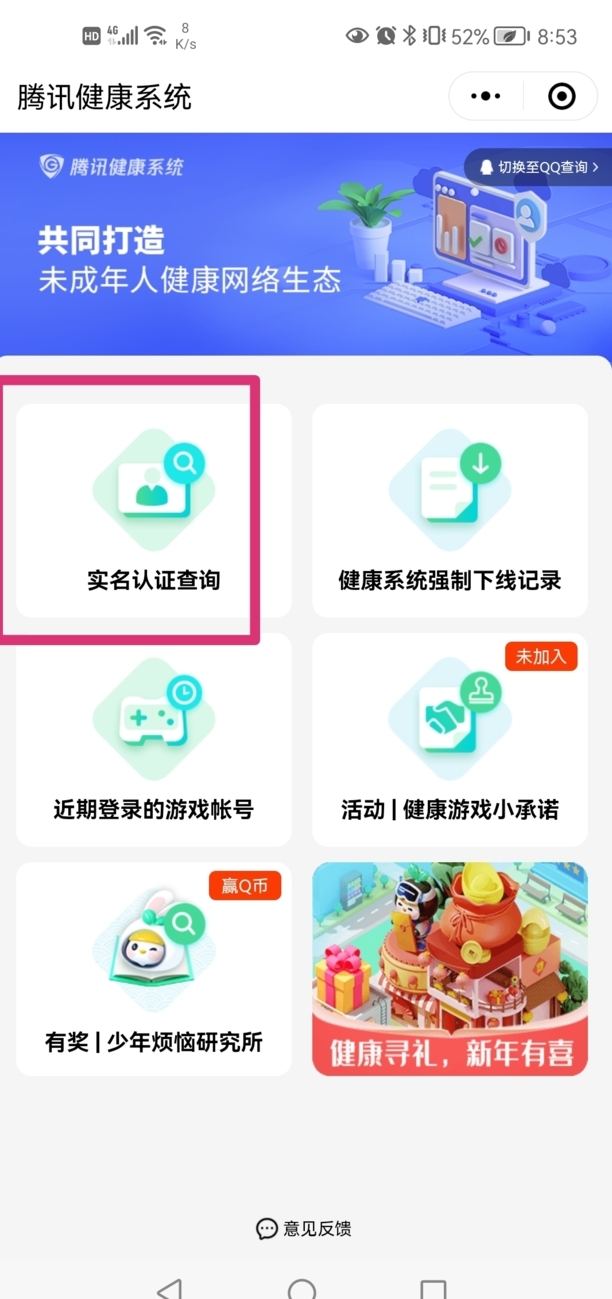Close the mini program via circle icon
Screen dimensions: 612x1299
tap(562, 96)
